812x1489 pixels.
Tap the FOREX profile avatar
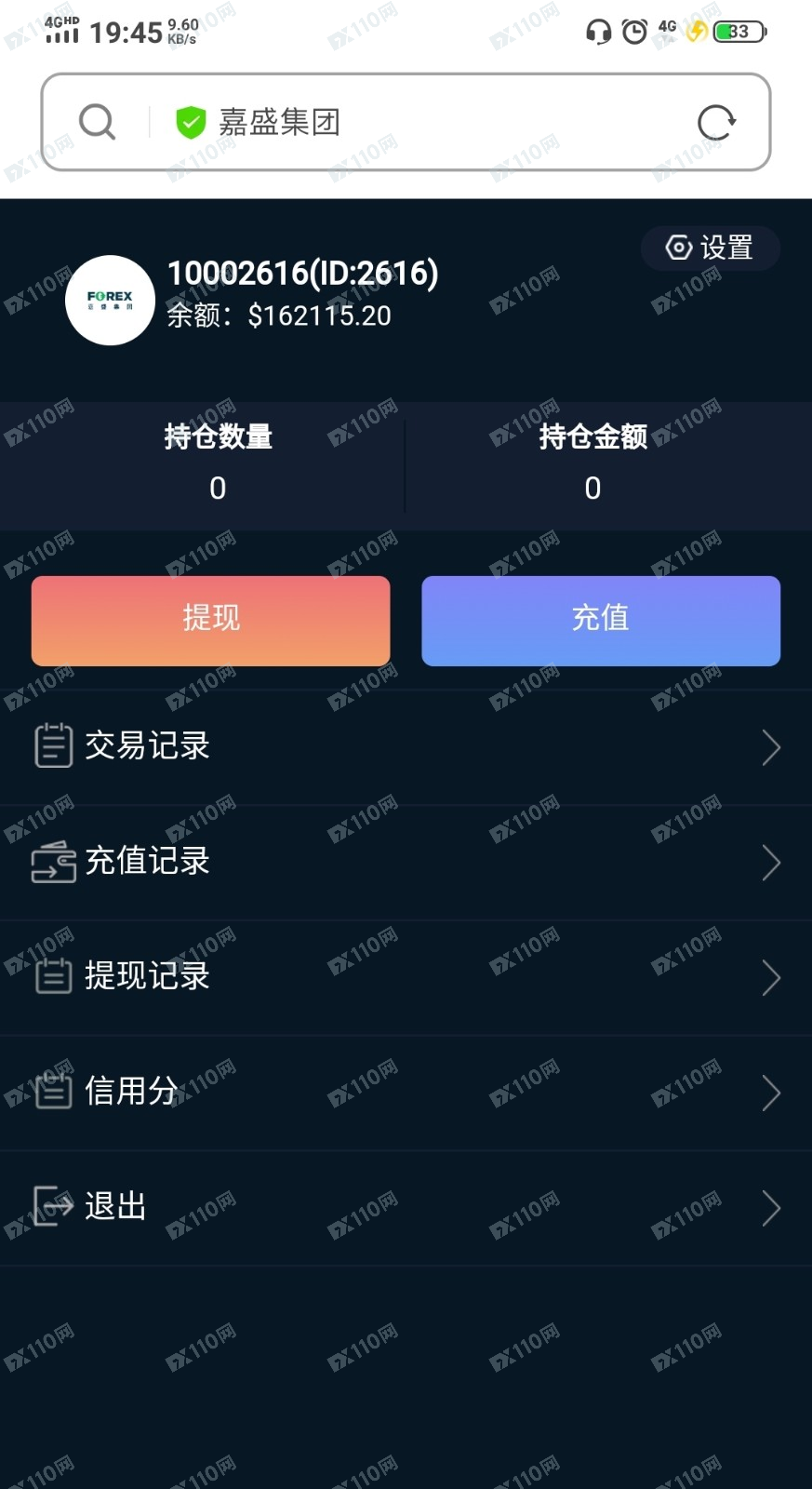click(x=110, y=301)
